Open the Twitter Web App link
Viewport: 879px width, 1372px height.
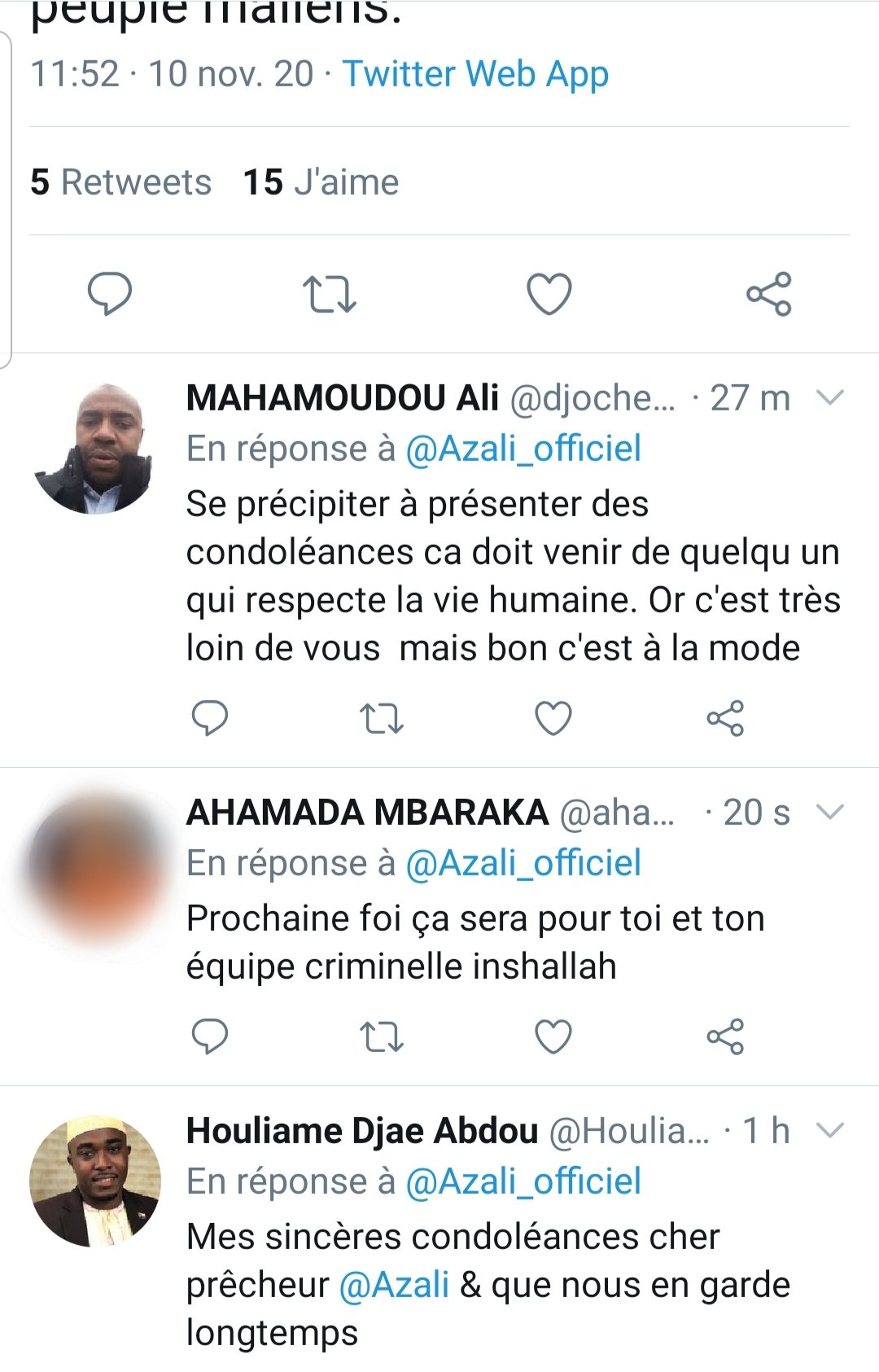(x=475, y=74)
